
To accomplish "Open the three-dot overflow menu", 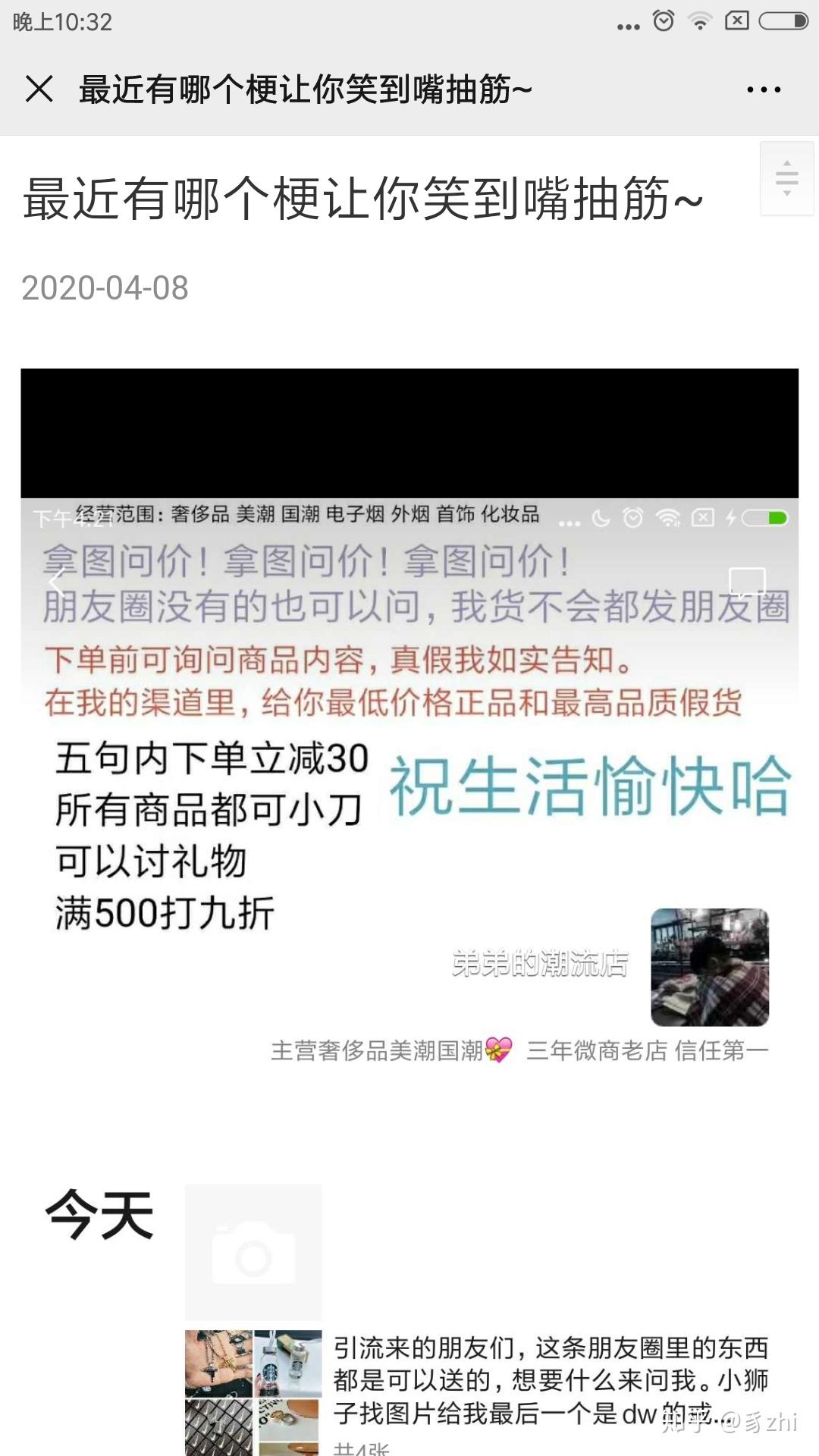I will (763, 89).
